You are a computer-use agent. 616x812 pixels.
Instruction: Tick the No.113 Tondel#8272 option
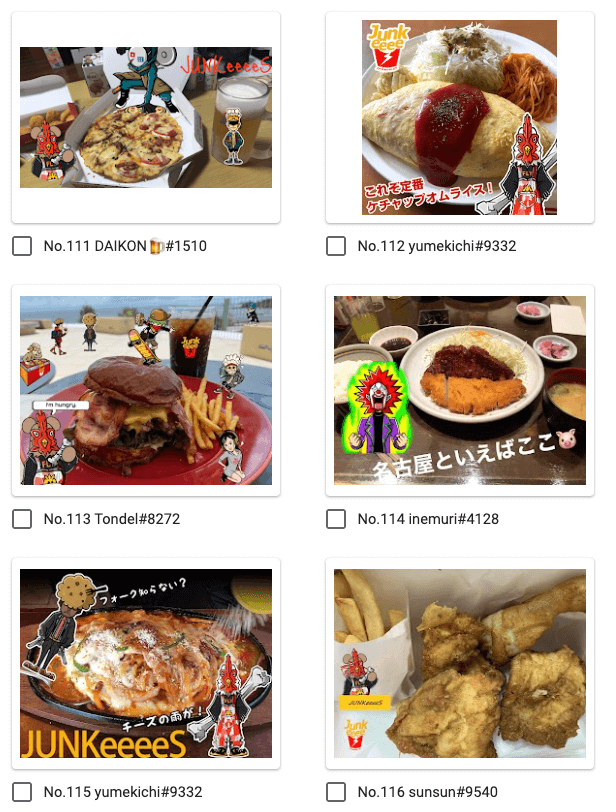[x=22, y=519]
